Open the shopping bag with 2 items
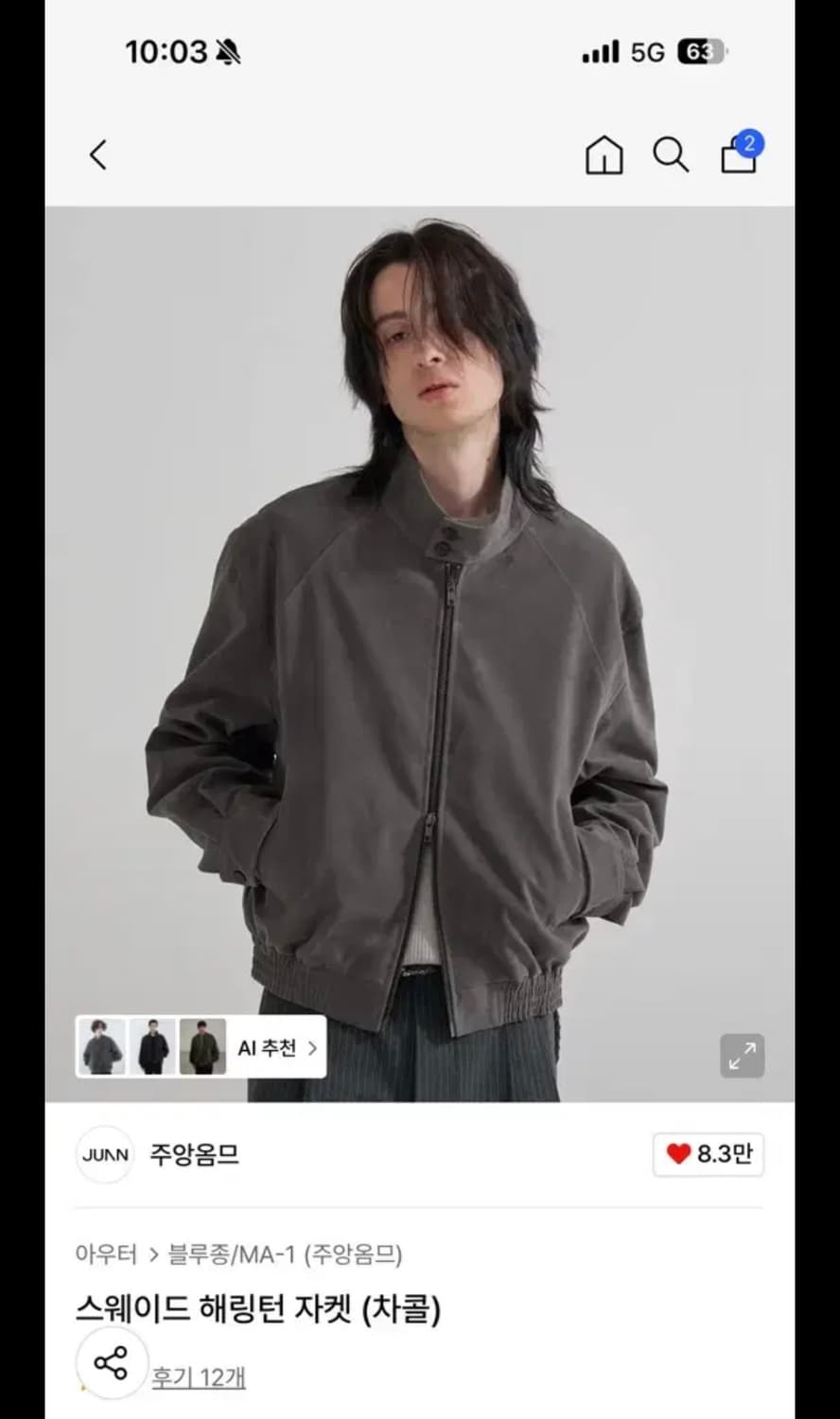 (739, 155)
